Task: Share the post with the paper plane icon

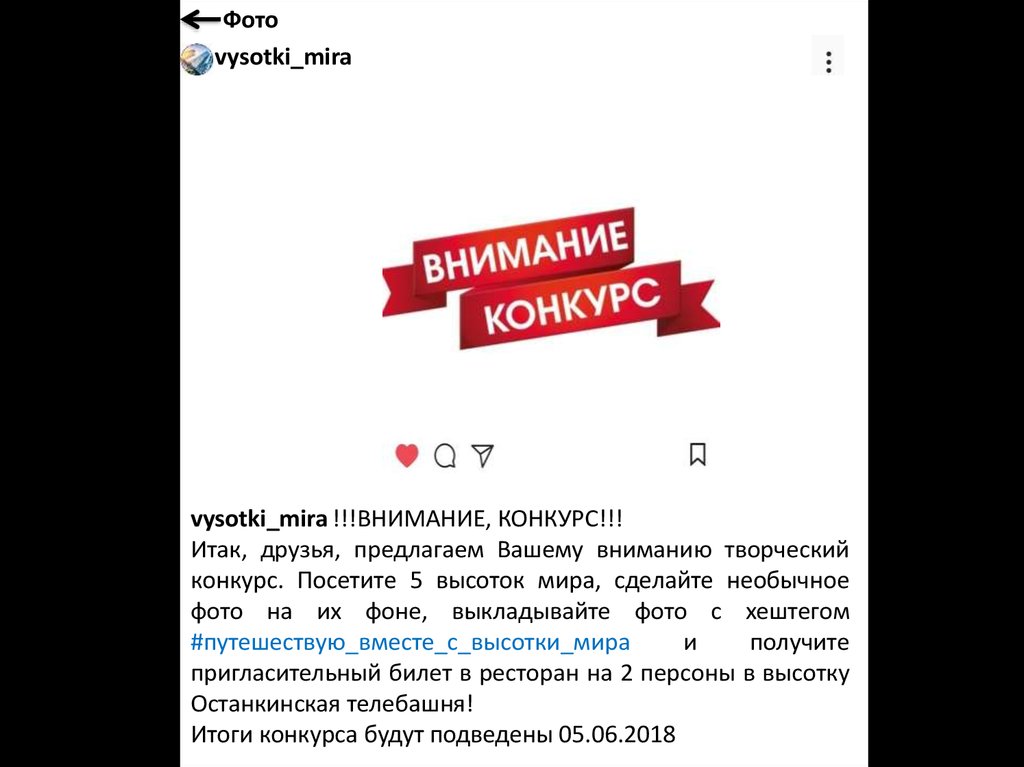Action: point(483,456)
